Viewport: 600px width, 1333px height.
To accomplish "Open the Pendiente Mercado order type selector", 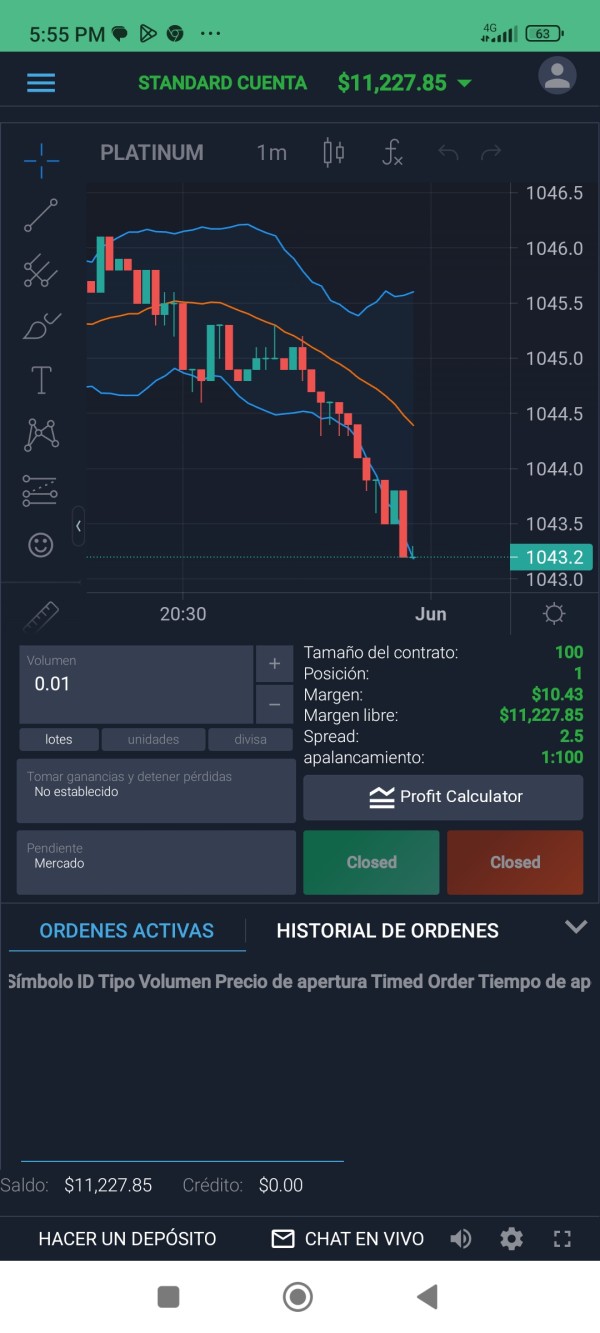I will point(156,862).
